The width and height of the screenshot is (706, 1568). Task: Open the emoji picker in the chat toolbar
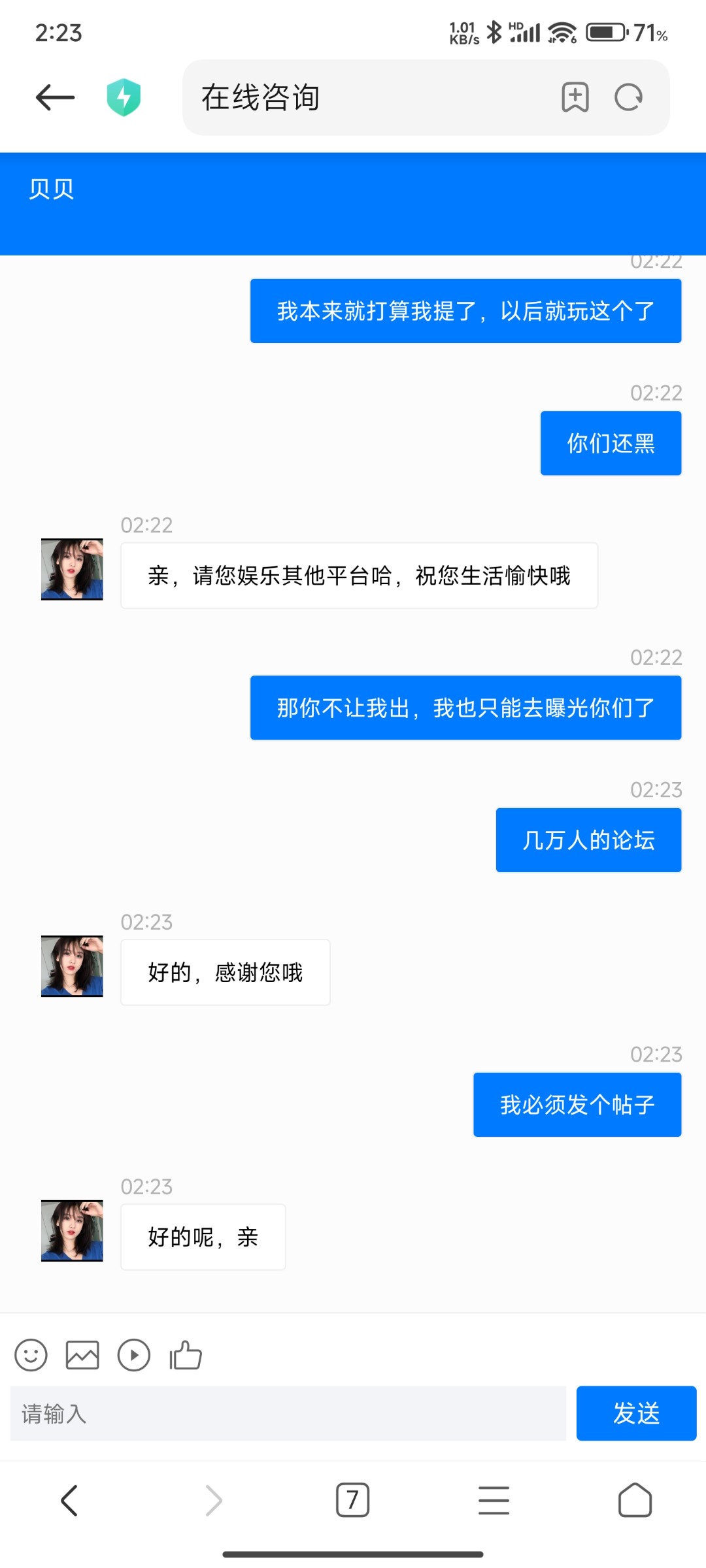pyautogui.click(x=30, y=1356)
